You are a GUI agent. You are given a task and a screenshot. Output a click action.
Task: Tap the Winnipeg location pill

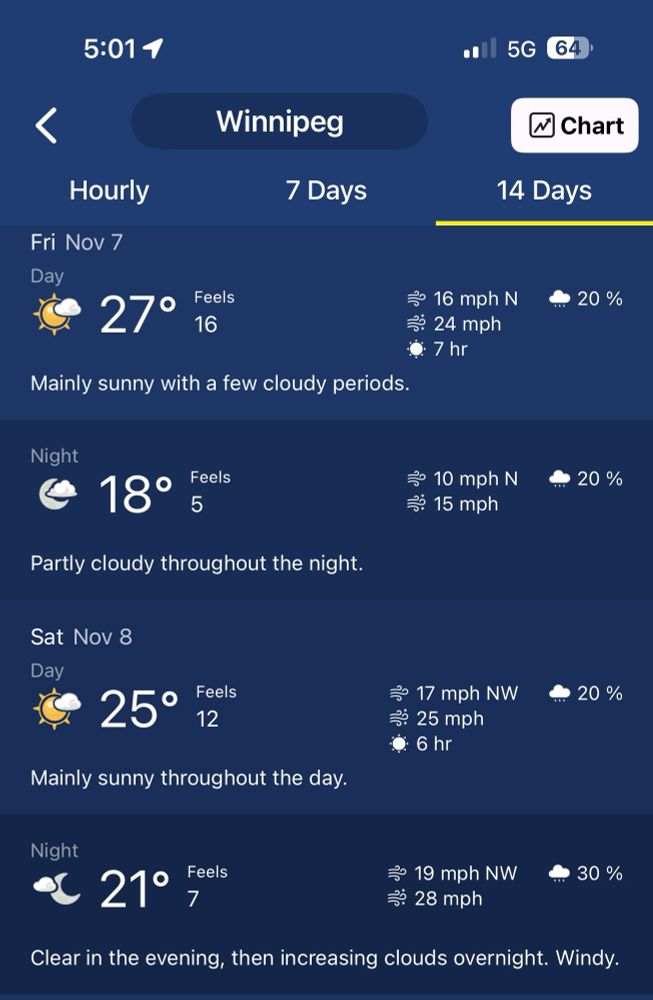click(x=279, y=122)
